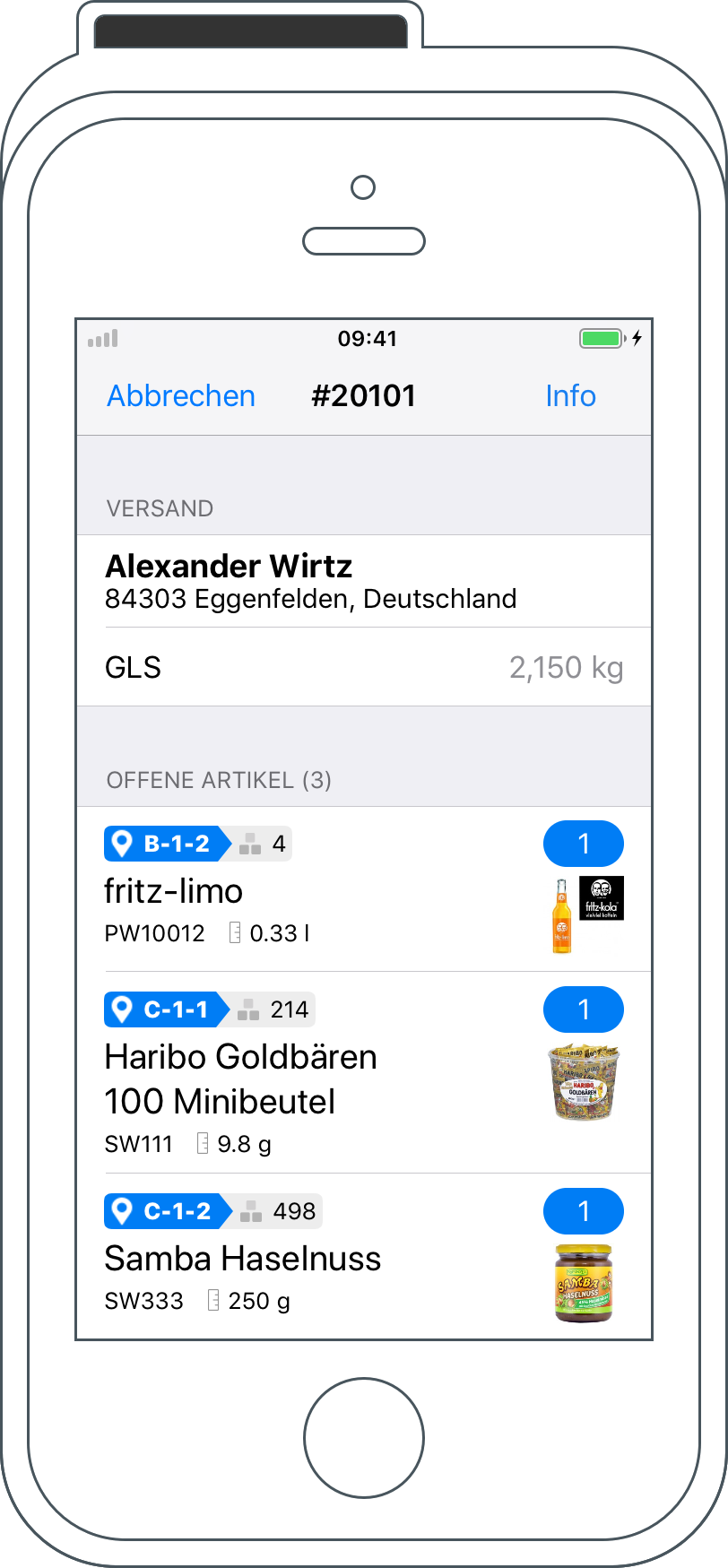Tap quantity badge for Samba Haselnuss
Viewport: 728px width, 1568px height.
(x=583, y=1211)
